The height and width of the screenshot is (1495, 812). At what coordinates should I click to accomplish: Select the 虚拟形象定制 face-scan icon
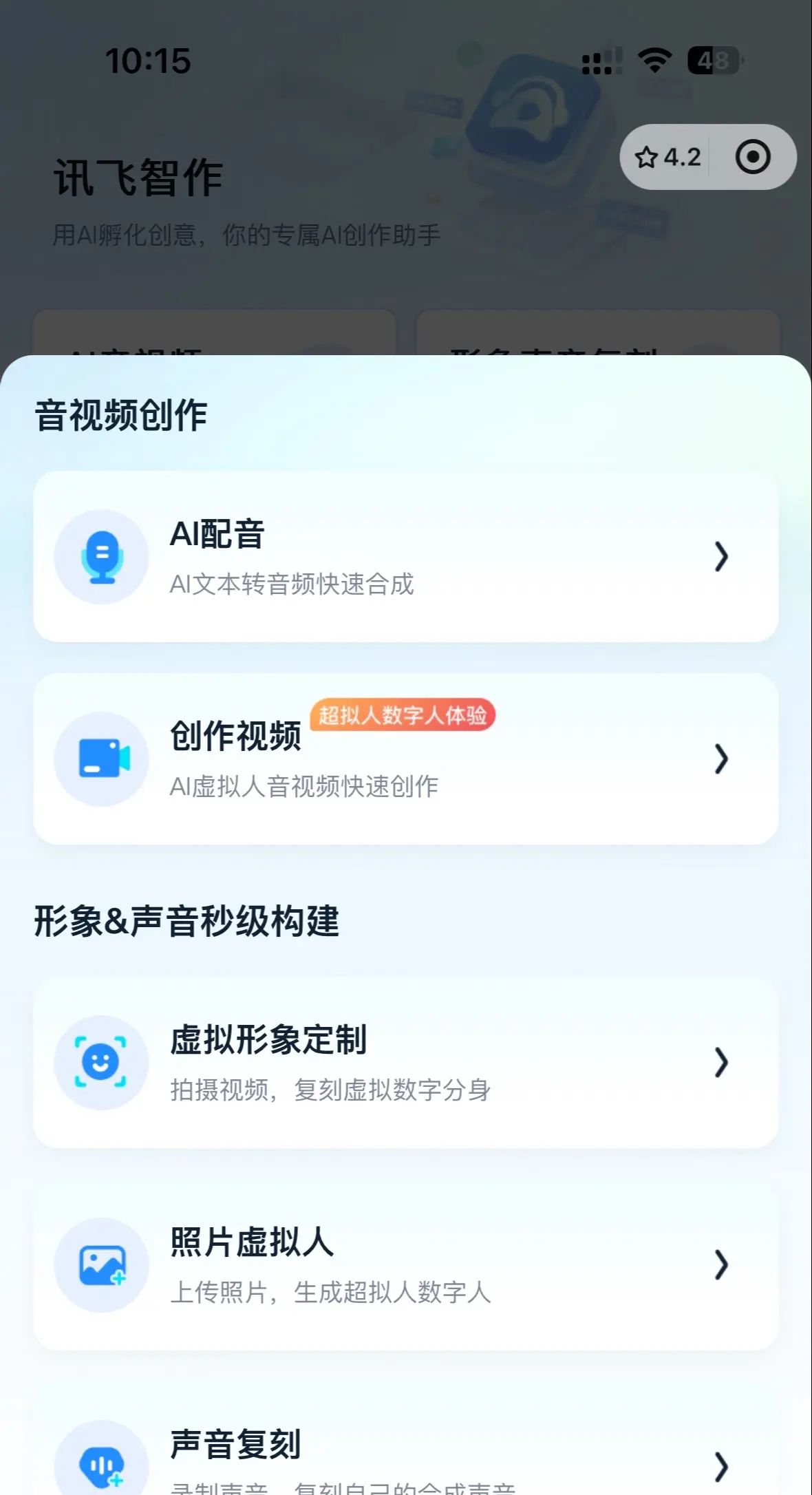(x=102, y=1063)
